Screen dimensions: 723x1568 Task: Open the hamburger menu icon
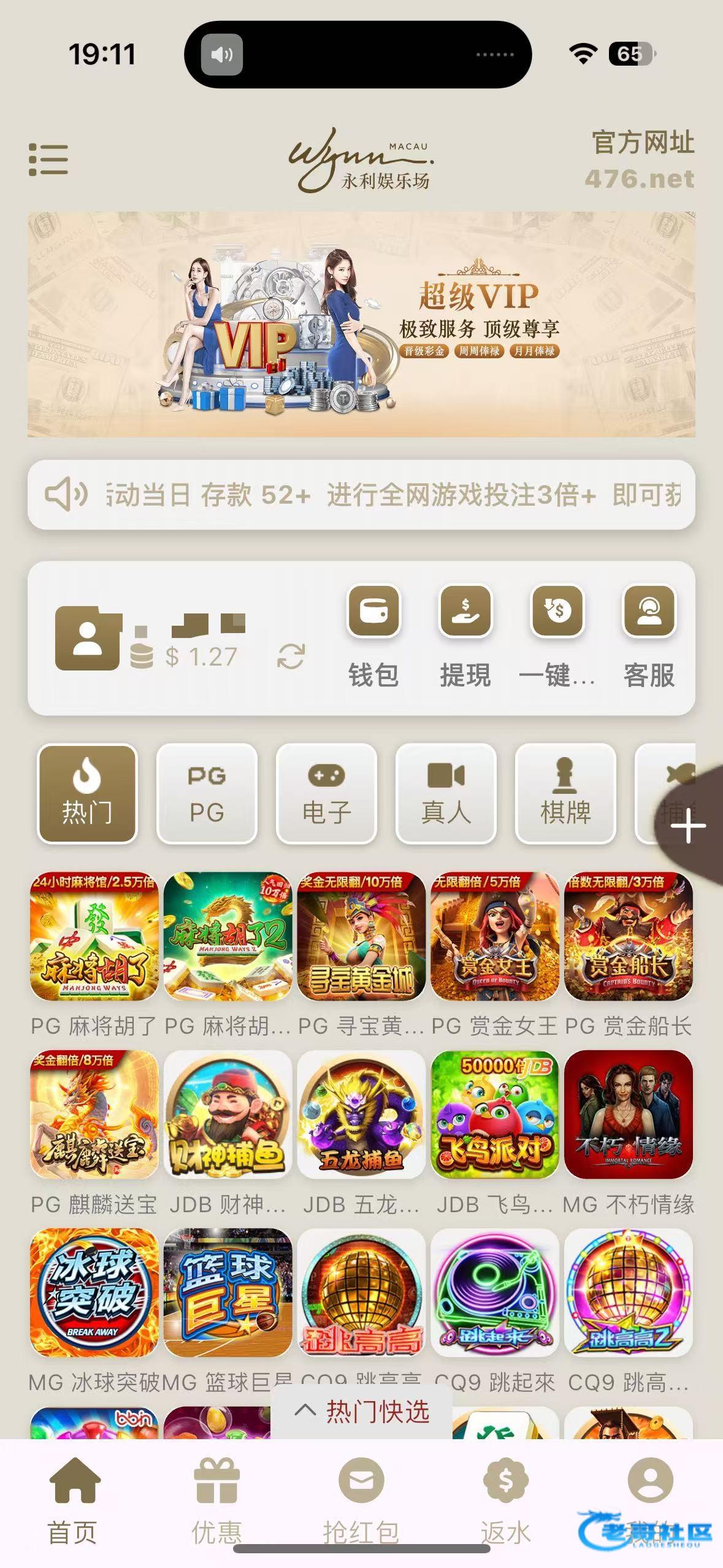coord(48,159)
